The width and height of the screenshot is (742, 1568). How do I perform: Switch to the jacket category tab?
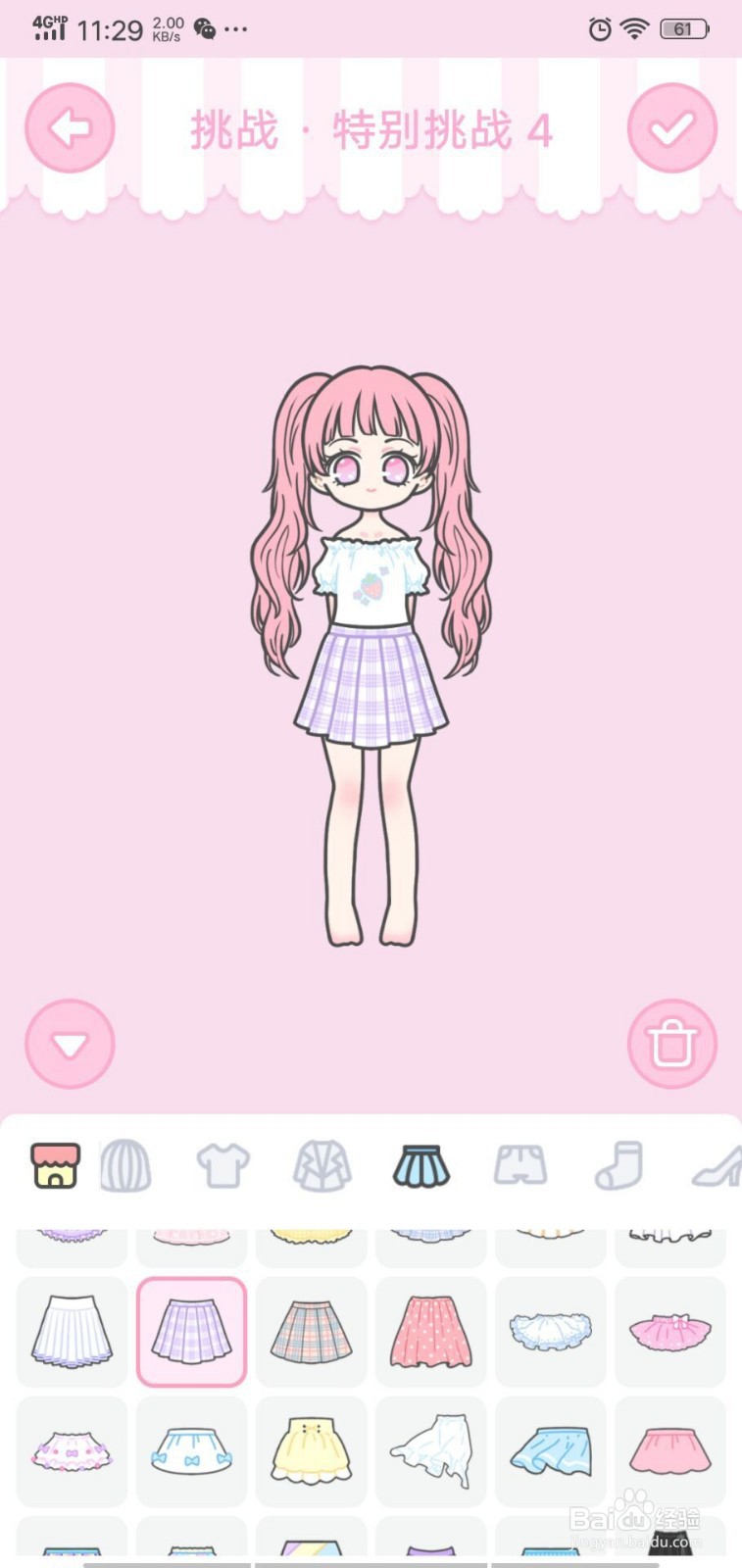click(322, 1165)
